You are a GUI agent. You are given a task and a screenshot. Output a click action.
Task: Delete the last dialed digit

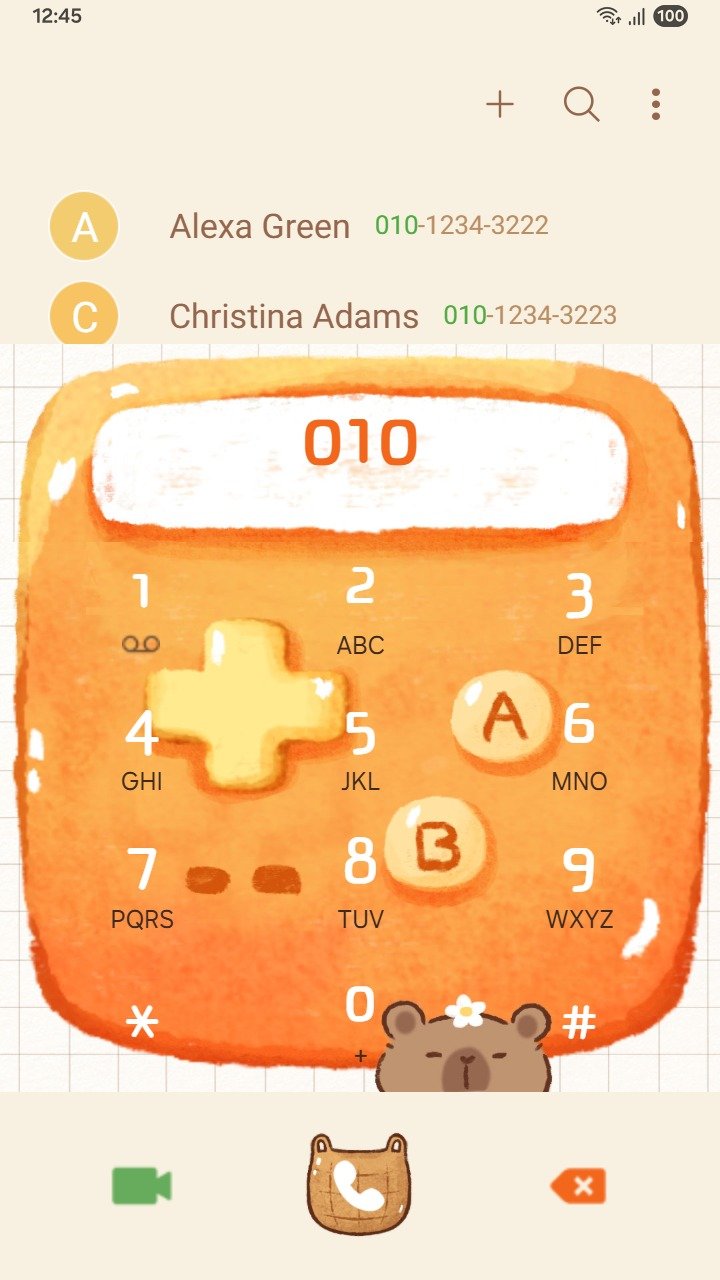(x=578, y=1186)
